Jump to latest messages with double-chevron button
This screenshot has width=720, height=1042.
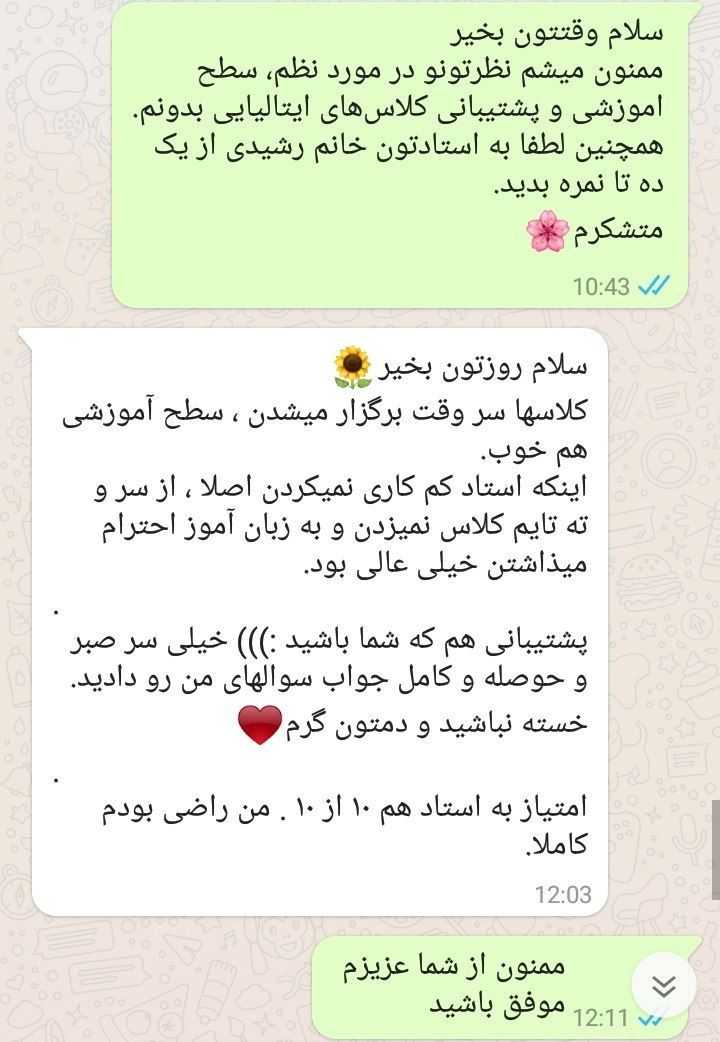click(664, 986)
